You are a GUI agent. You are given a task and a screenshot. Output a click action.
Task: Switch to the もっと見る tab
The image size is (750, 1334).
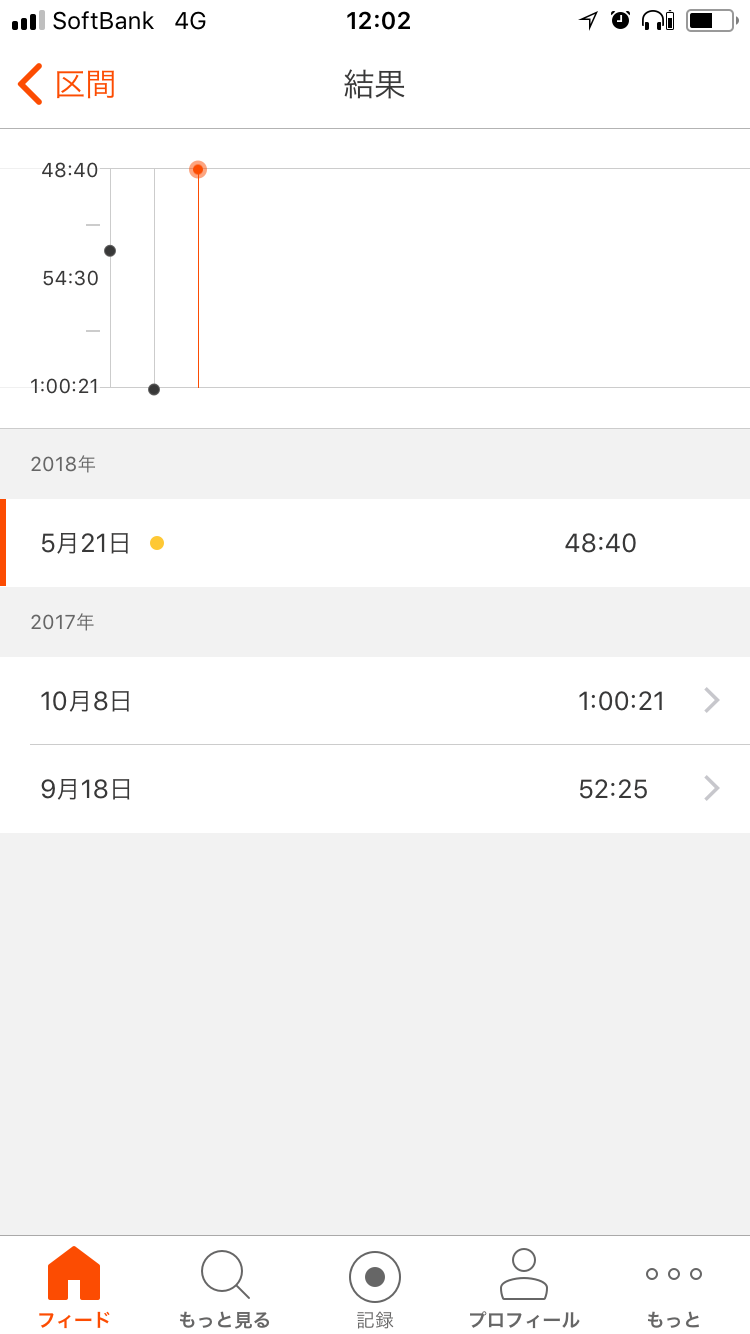[224, 1287]
